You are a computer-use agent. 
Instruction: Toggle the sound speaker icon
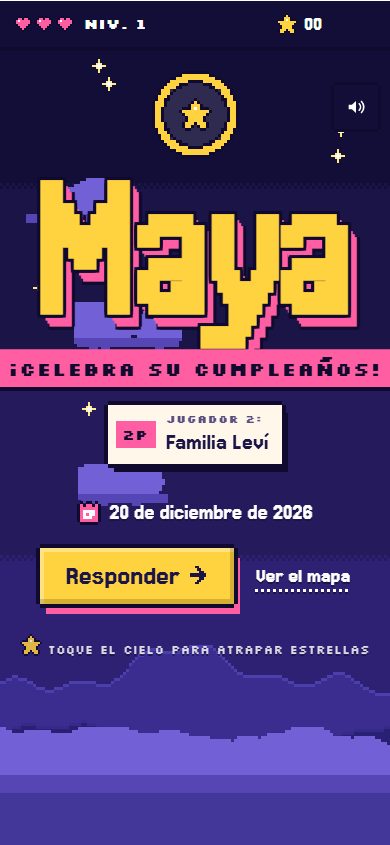click(x=356, y=107)
